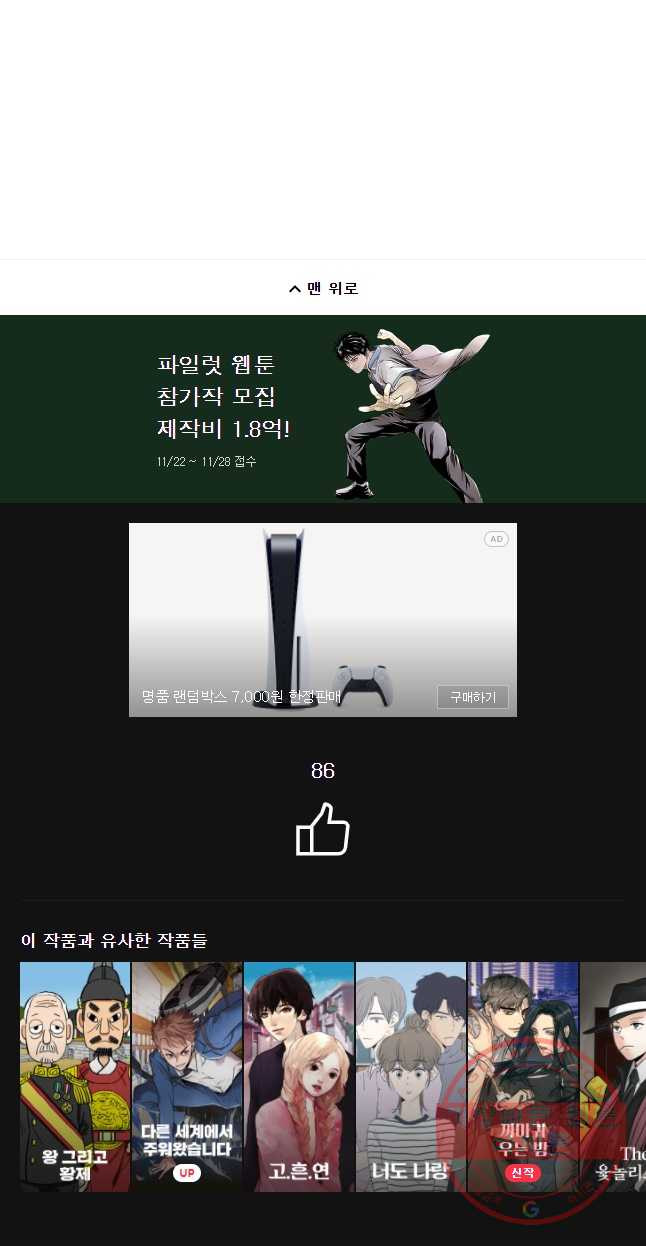This screenshot has width=646, height=1246.
Task: Open the webtoon 윷놀리스트
Action: point(614,1077)
